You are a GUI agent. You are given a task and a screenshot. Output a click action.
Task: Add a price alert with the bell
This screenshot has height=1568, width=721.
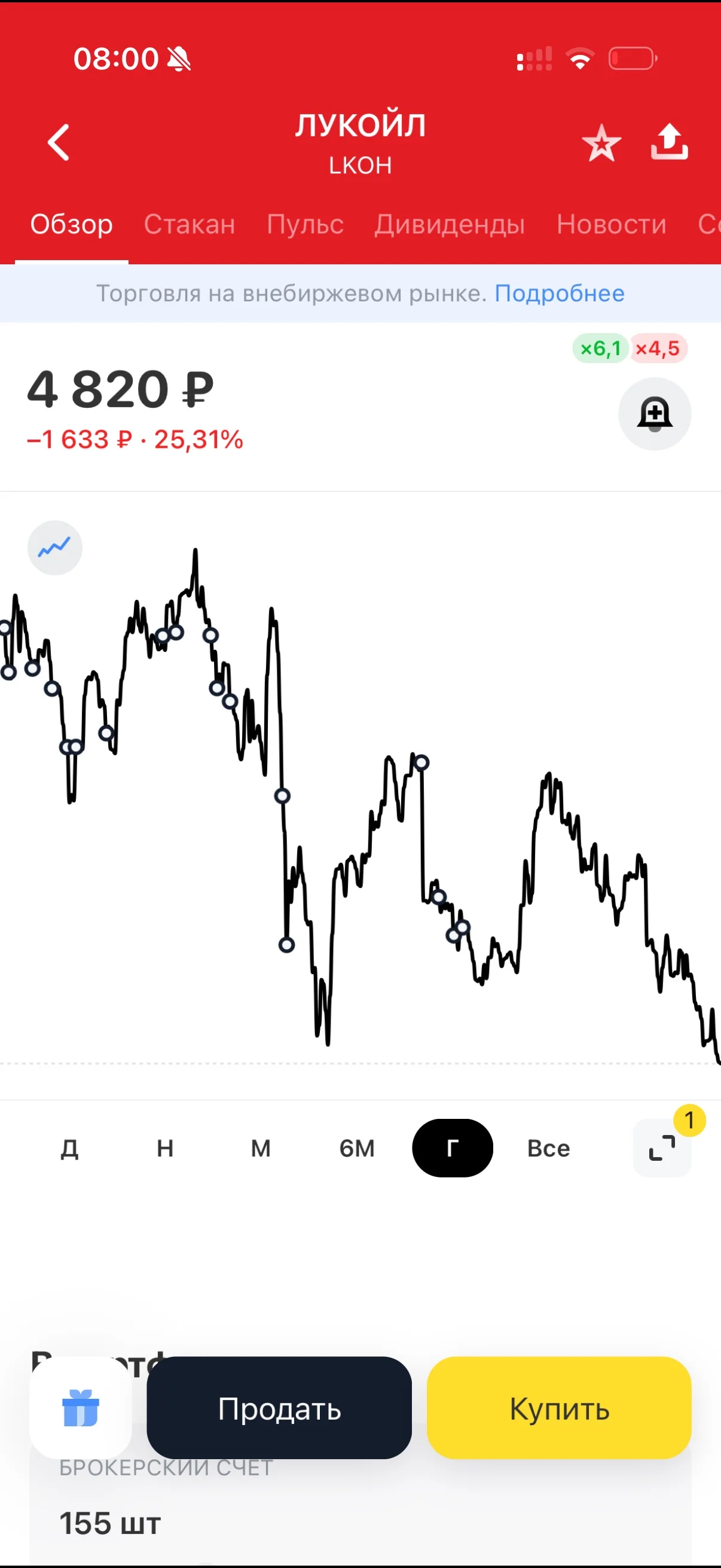click(x=655, y=414)
